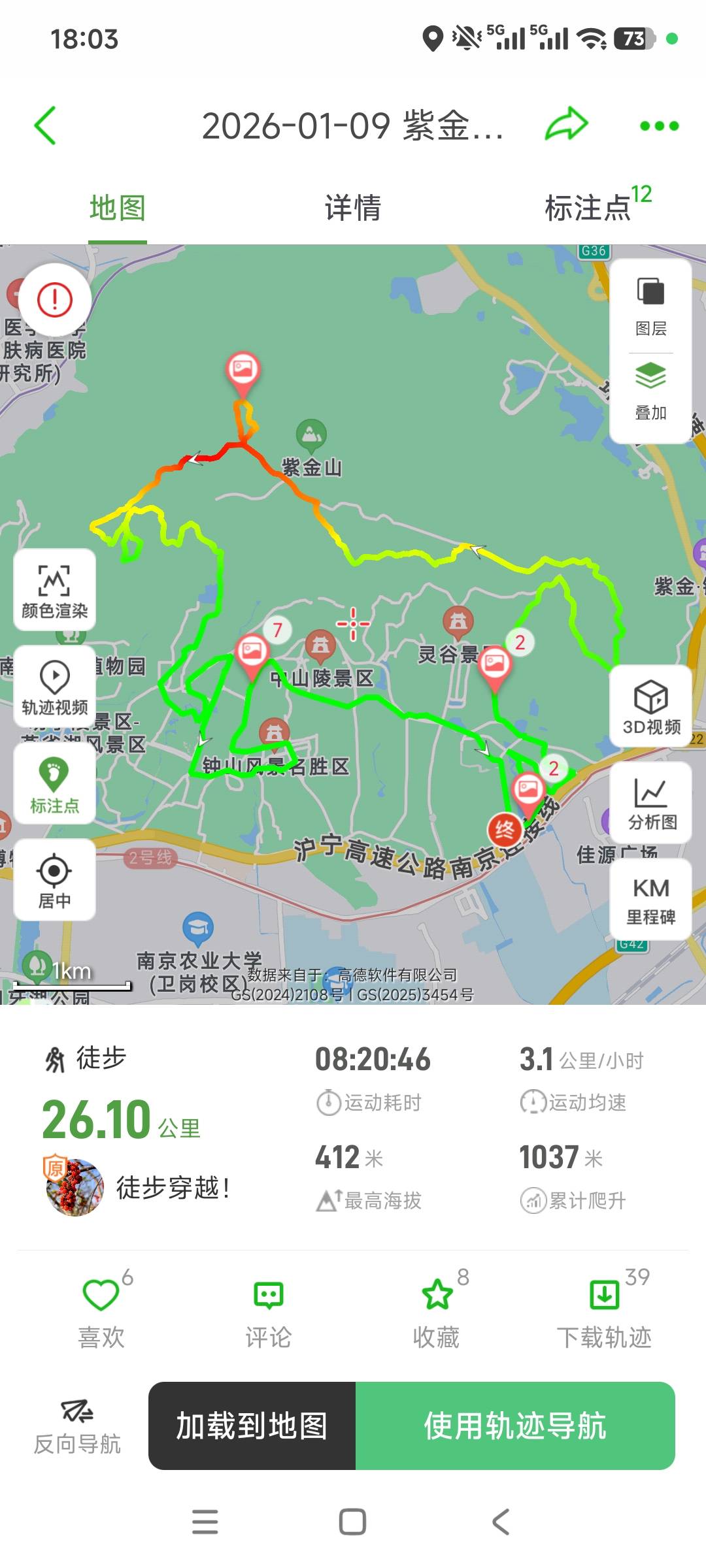Switch to the 详情 tab
Image resolution: width=706 pixels, height=1568 pixels.
tap(353, 208)
